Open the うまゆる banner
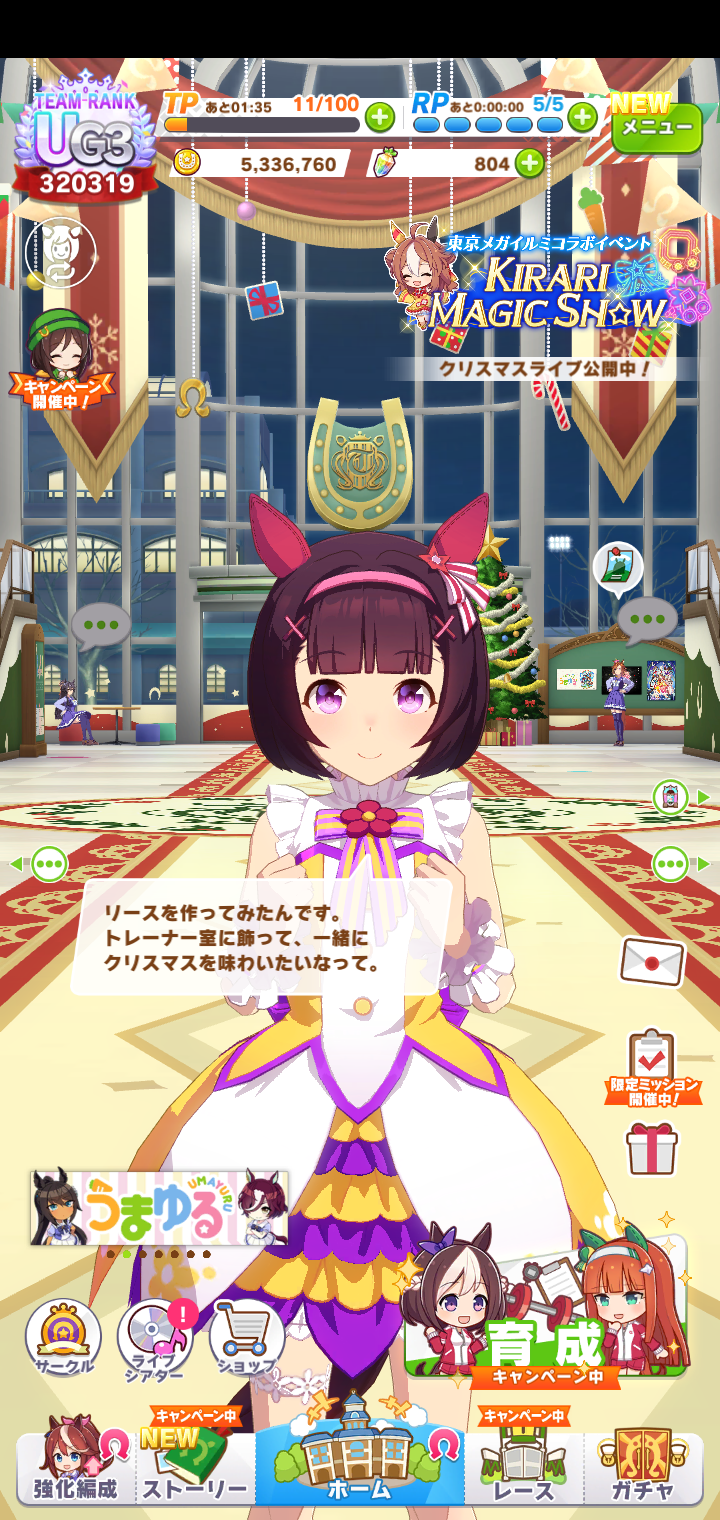The image size is (720, 1520). pyautogui.click(x=159, y=1208)
